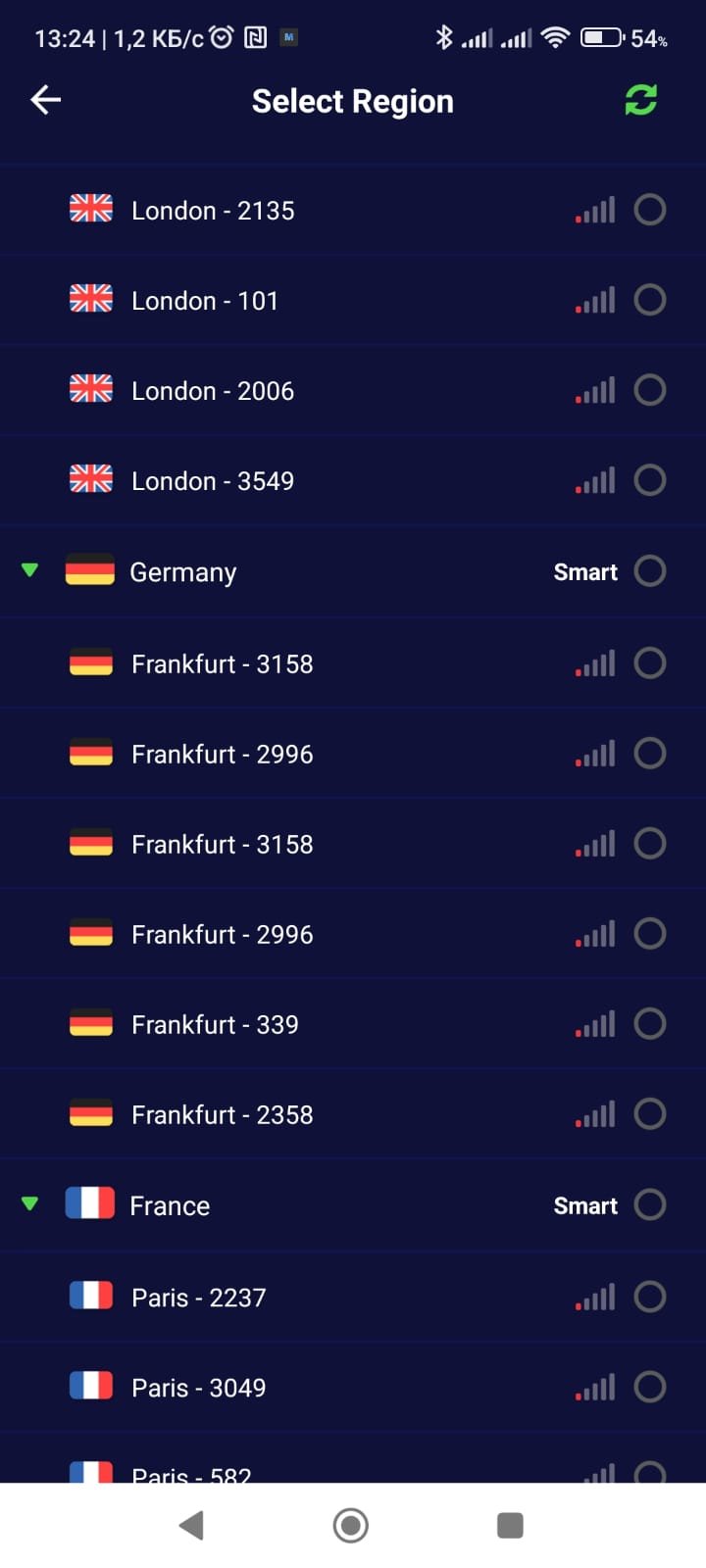Select France Smart location
The width and height of the screenshot is (706, 1568).
pos(649,1204)
